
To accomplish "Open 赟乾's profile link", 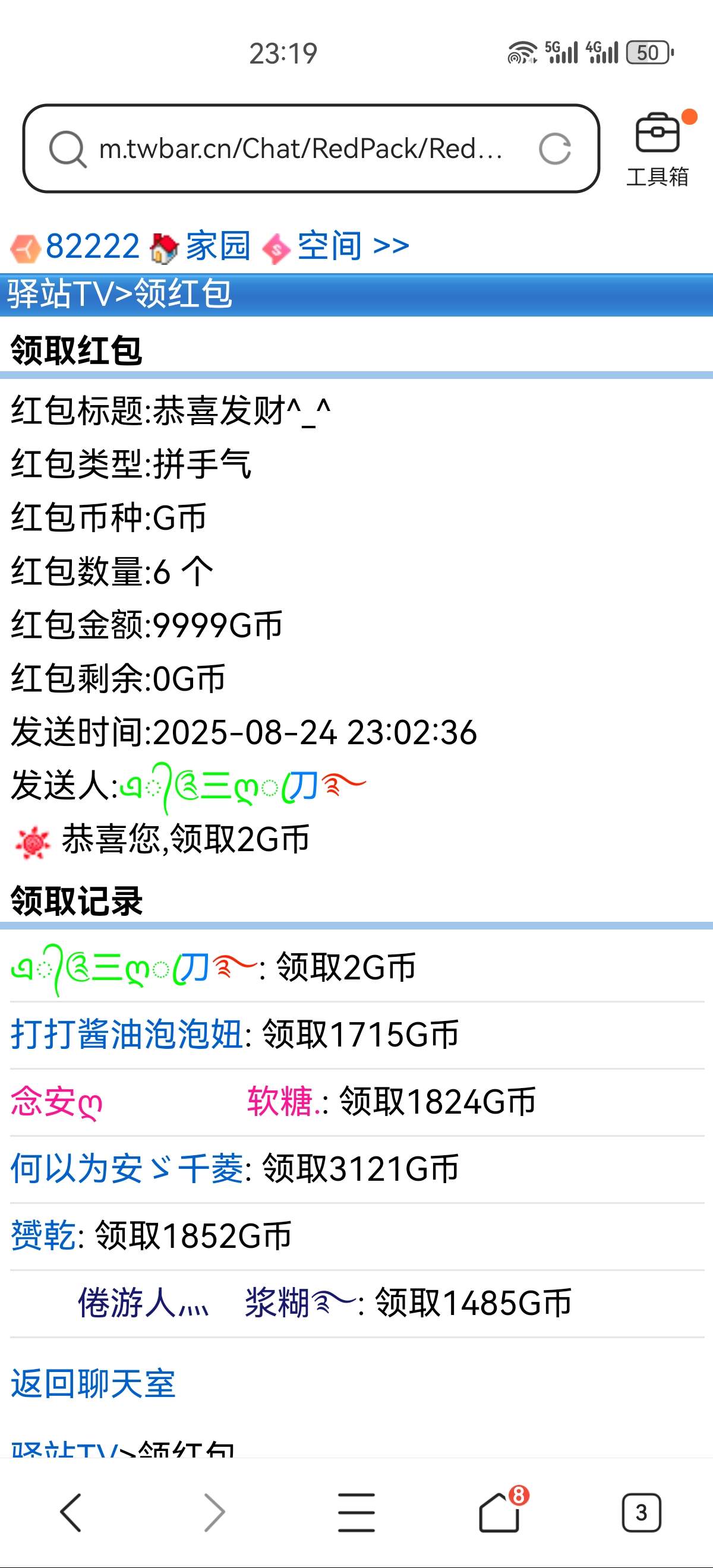I will point(43,1235).
